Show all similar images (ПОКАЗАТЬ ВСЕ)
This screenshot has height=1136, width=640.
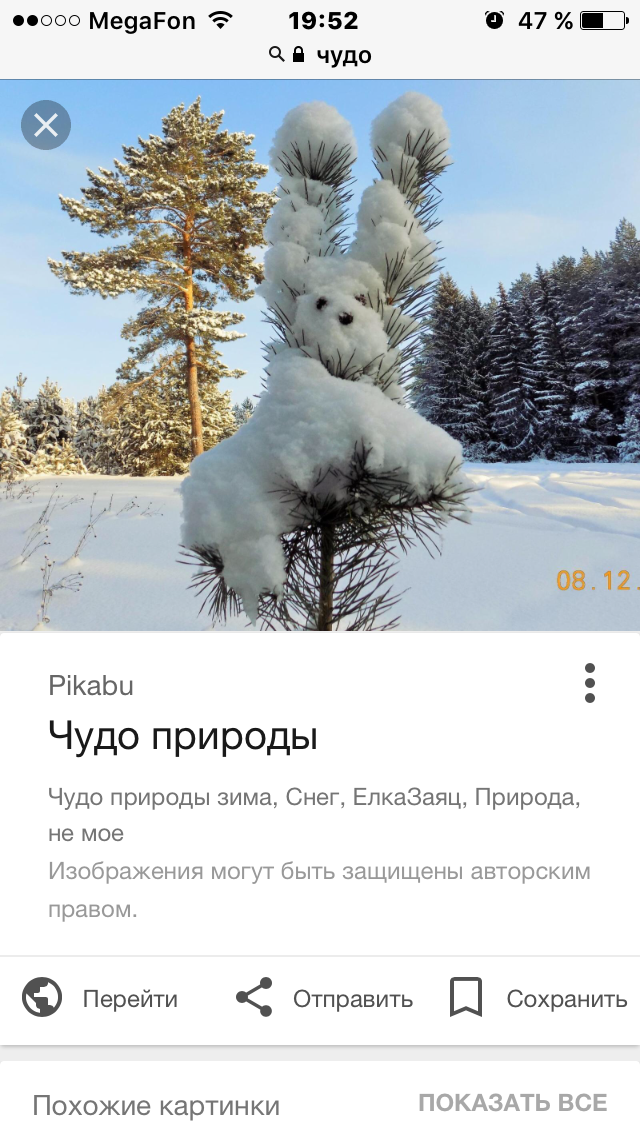tap(512, 1102)
